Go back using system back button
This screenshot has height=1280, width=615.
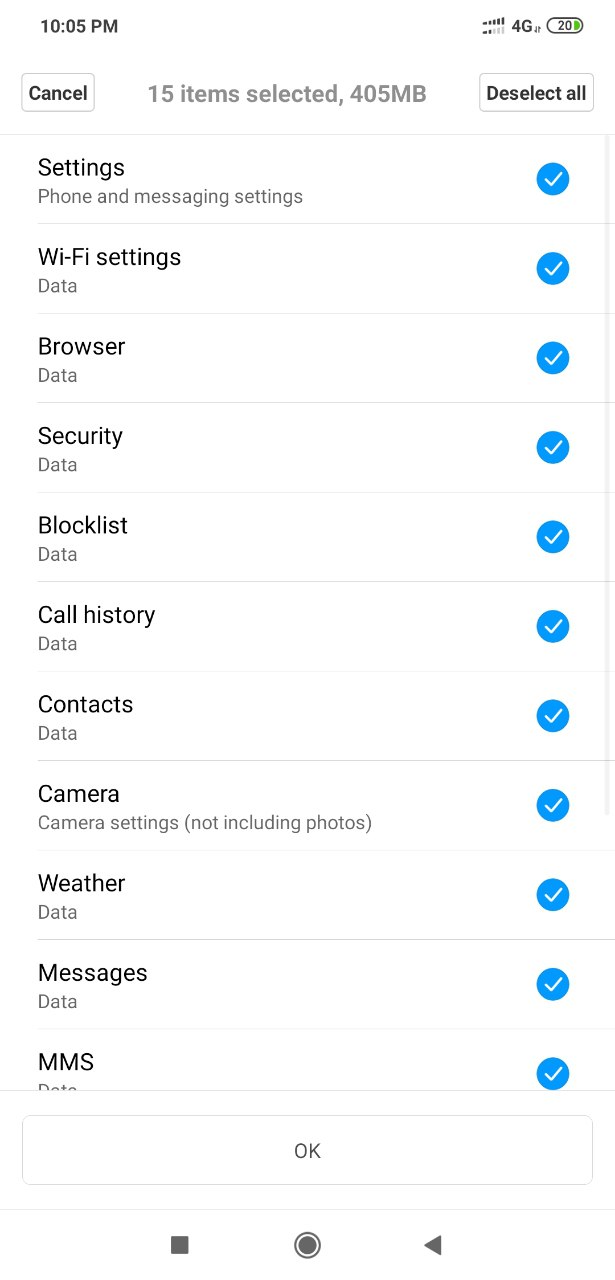click(x=433, y=1245)
